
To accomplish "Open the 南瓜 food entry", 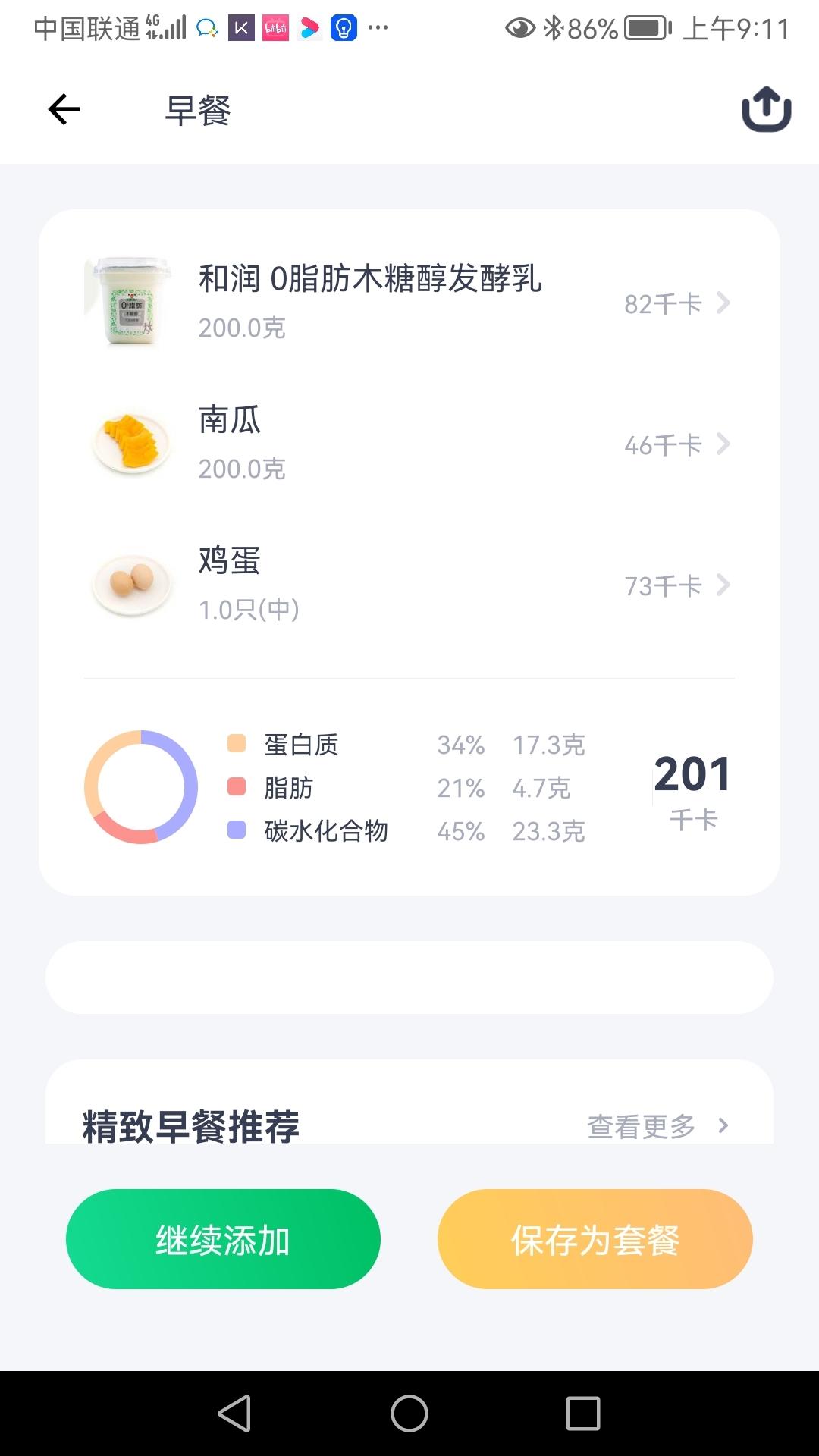I will point(409,444).
